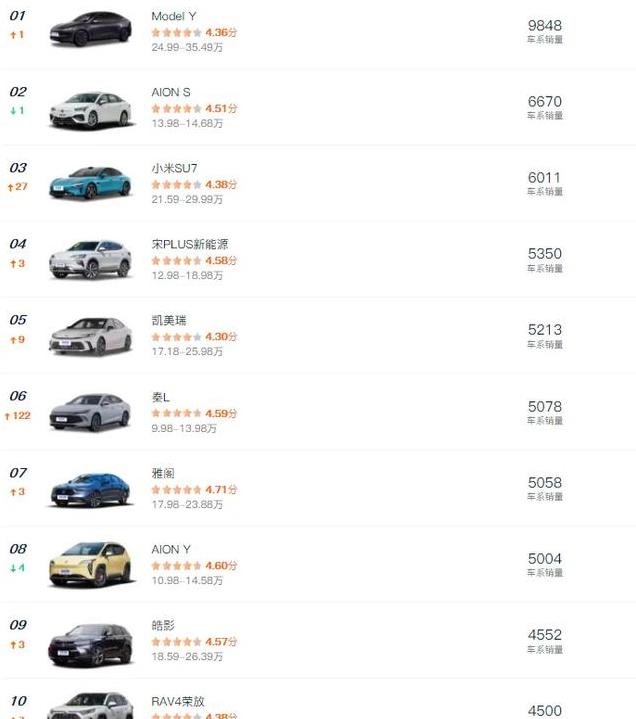Open the RAV4荣放 entry
Viewport: 636px width, 719px height.
pos(177,701)
